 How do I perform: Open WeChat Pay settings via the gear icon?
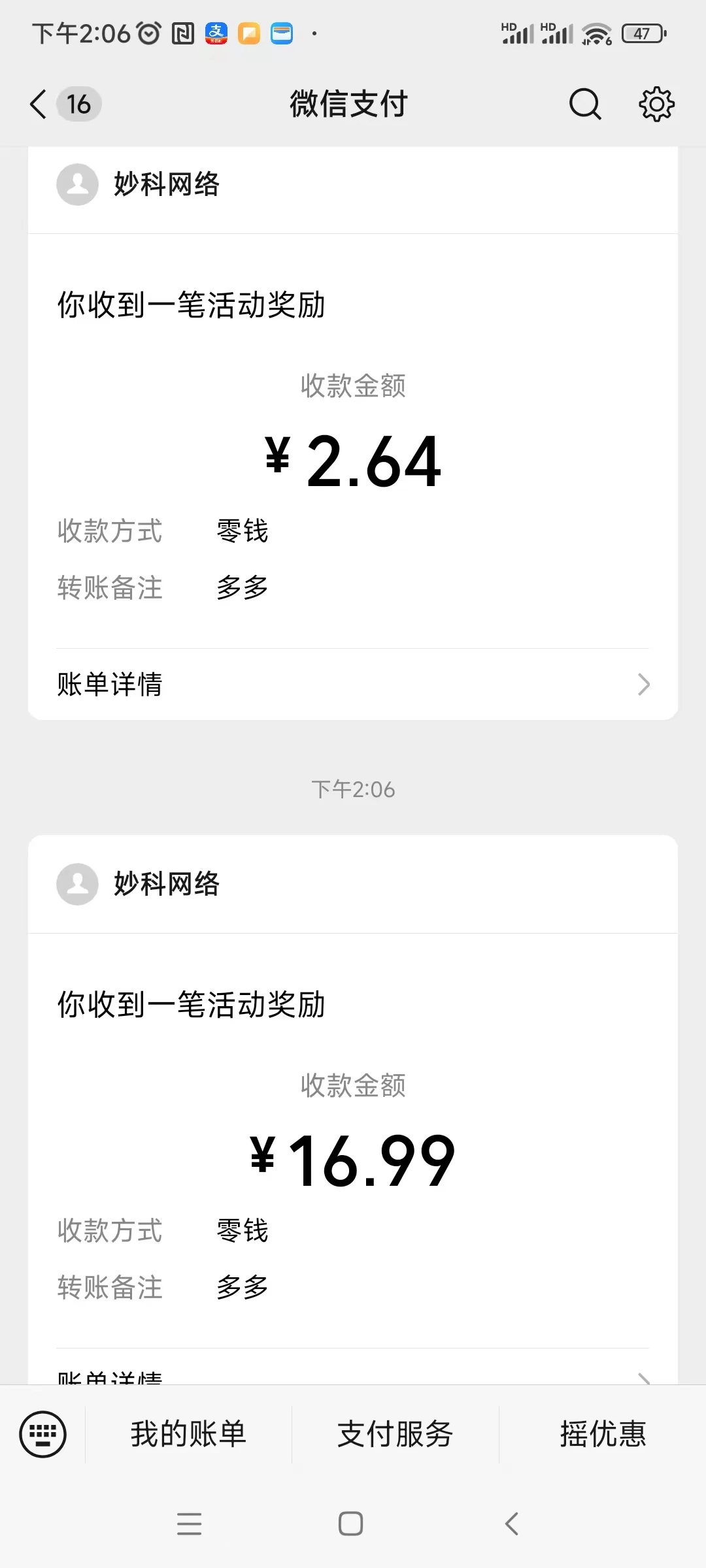click(655, 103)
